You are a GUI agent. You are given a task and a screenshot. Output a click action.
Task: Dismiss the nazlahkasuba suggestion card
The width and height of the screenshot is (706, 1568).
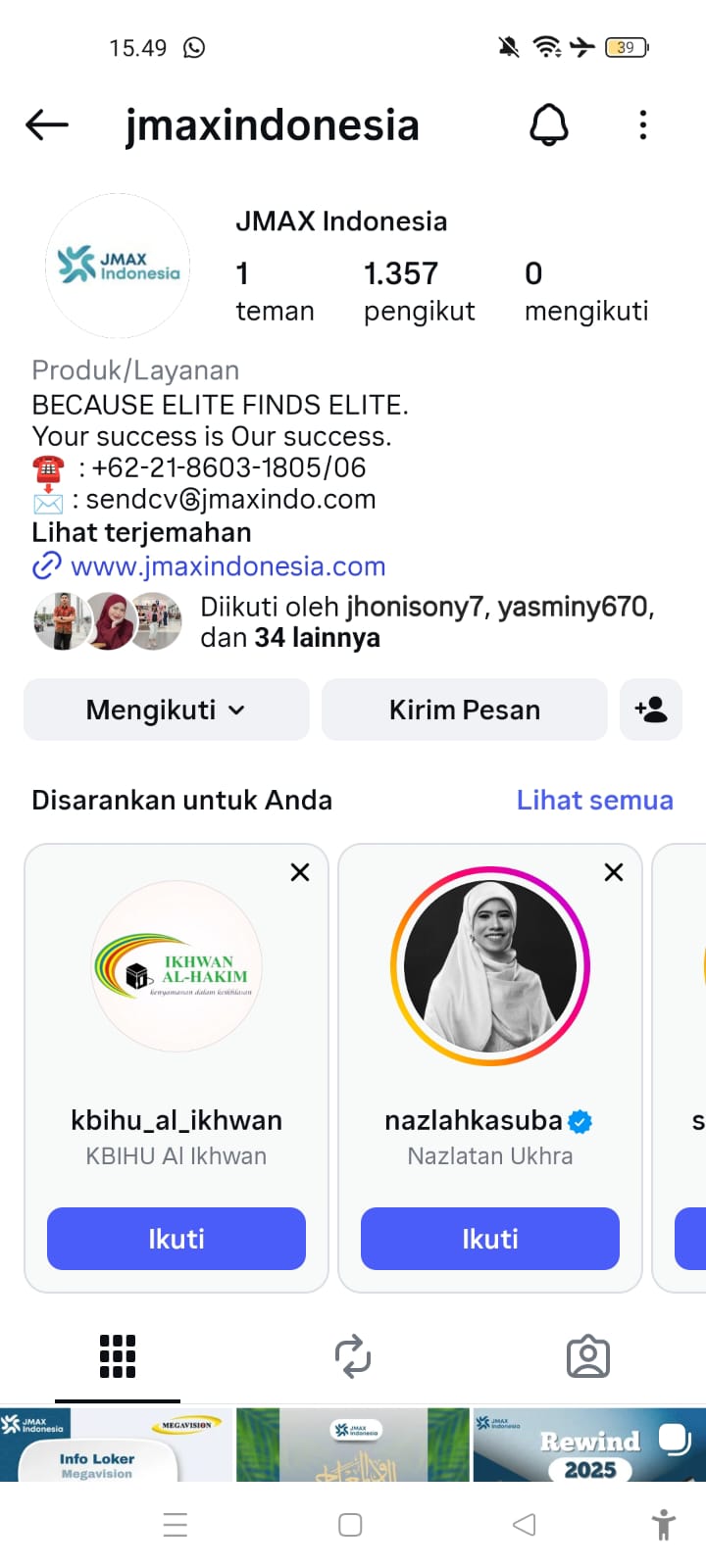(x=614, y=872)
